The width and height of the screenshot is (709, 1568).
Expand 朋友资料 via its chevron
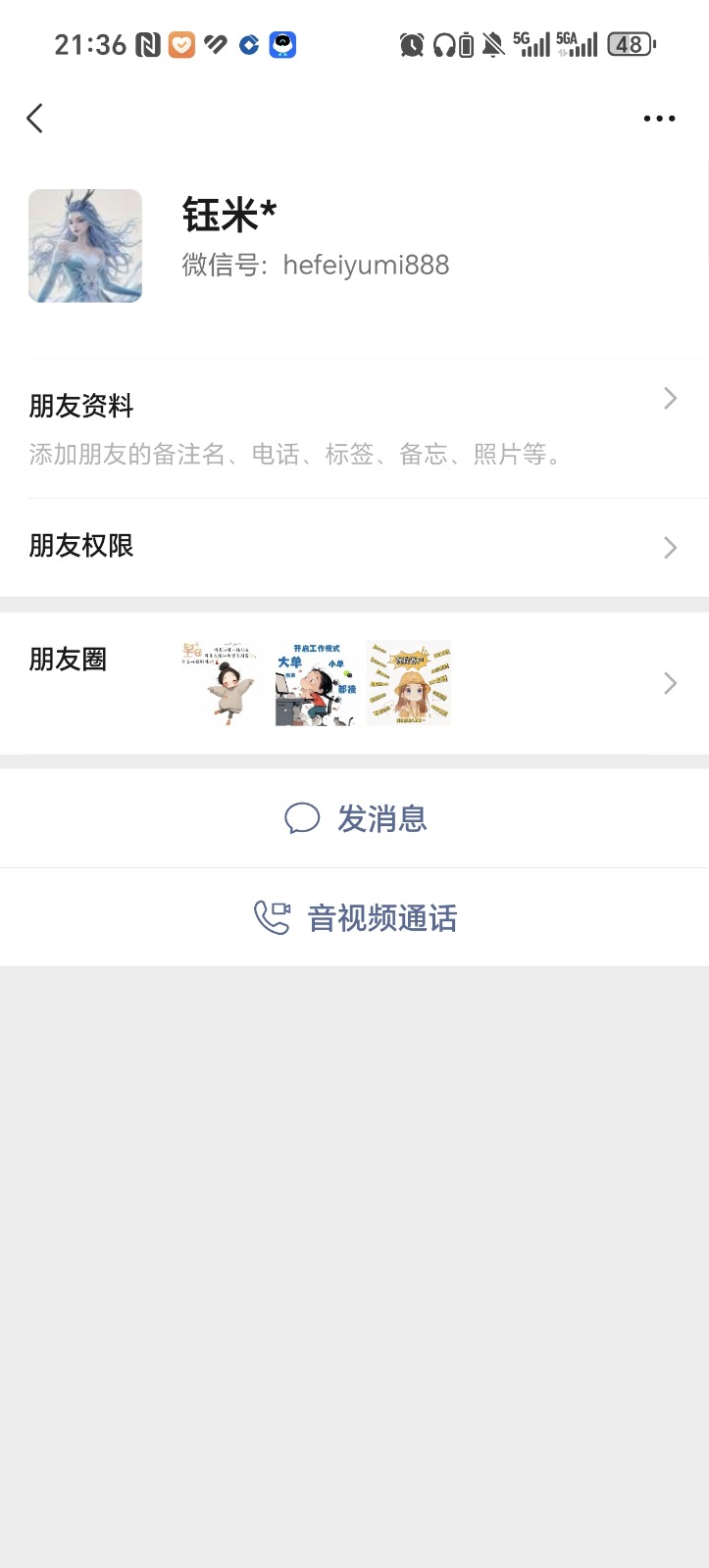coord(670,398)
